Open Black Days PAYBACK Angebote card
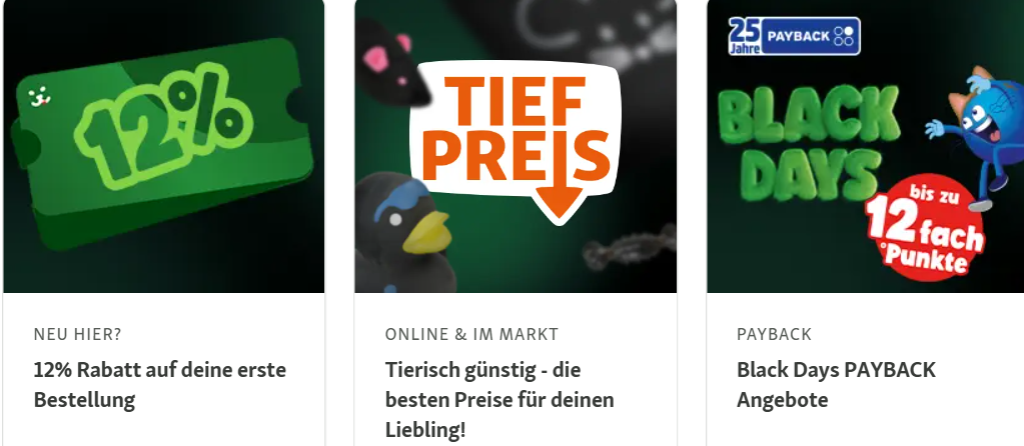Screen dimensions: 1024x446 (x=836, y=385)
